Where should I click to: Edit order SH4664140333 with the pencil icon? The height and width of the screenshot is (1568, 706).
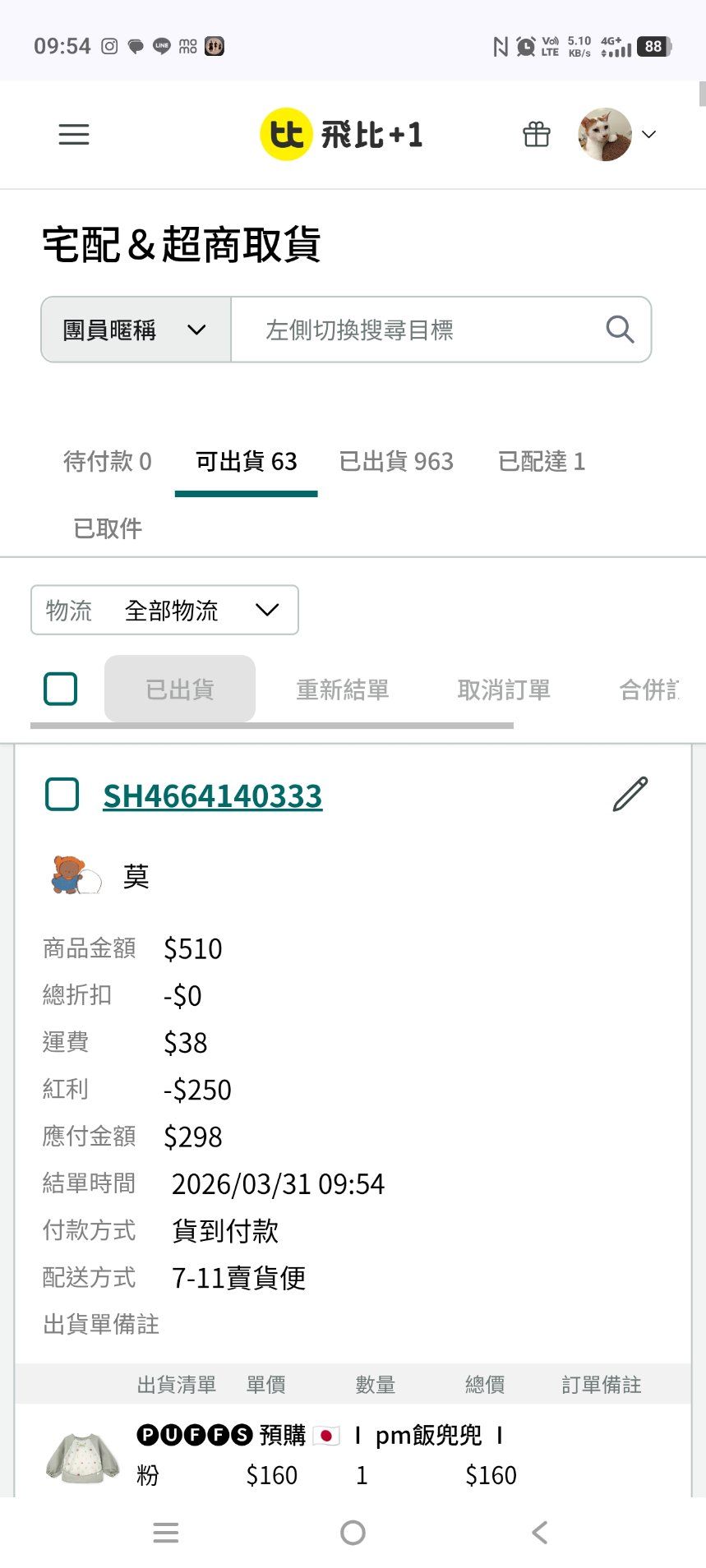(630, 795)
